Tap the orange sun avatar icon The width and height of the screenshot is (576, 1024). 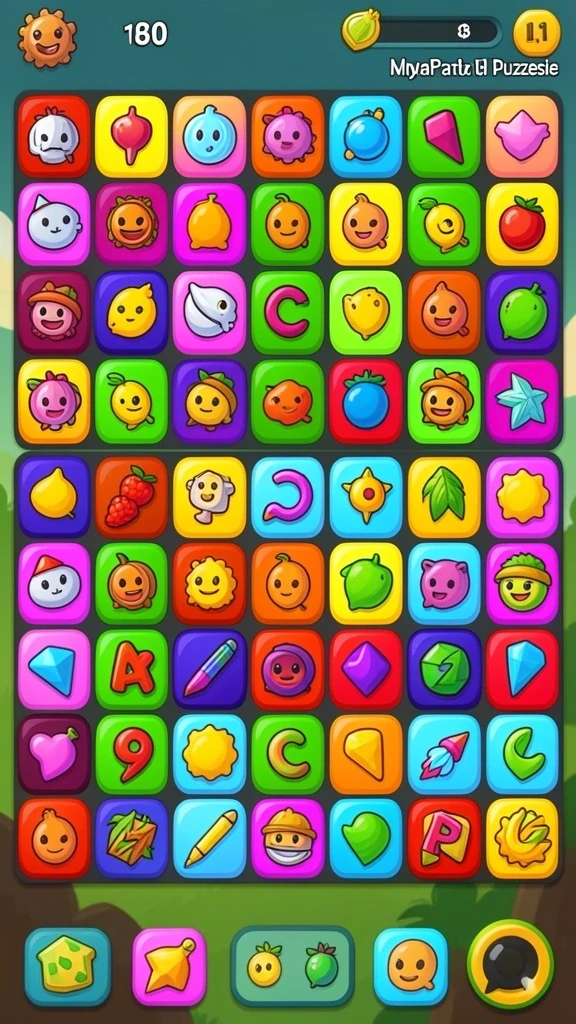[x=47, y=38]
